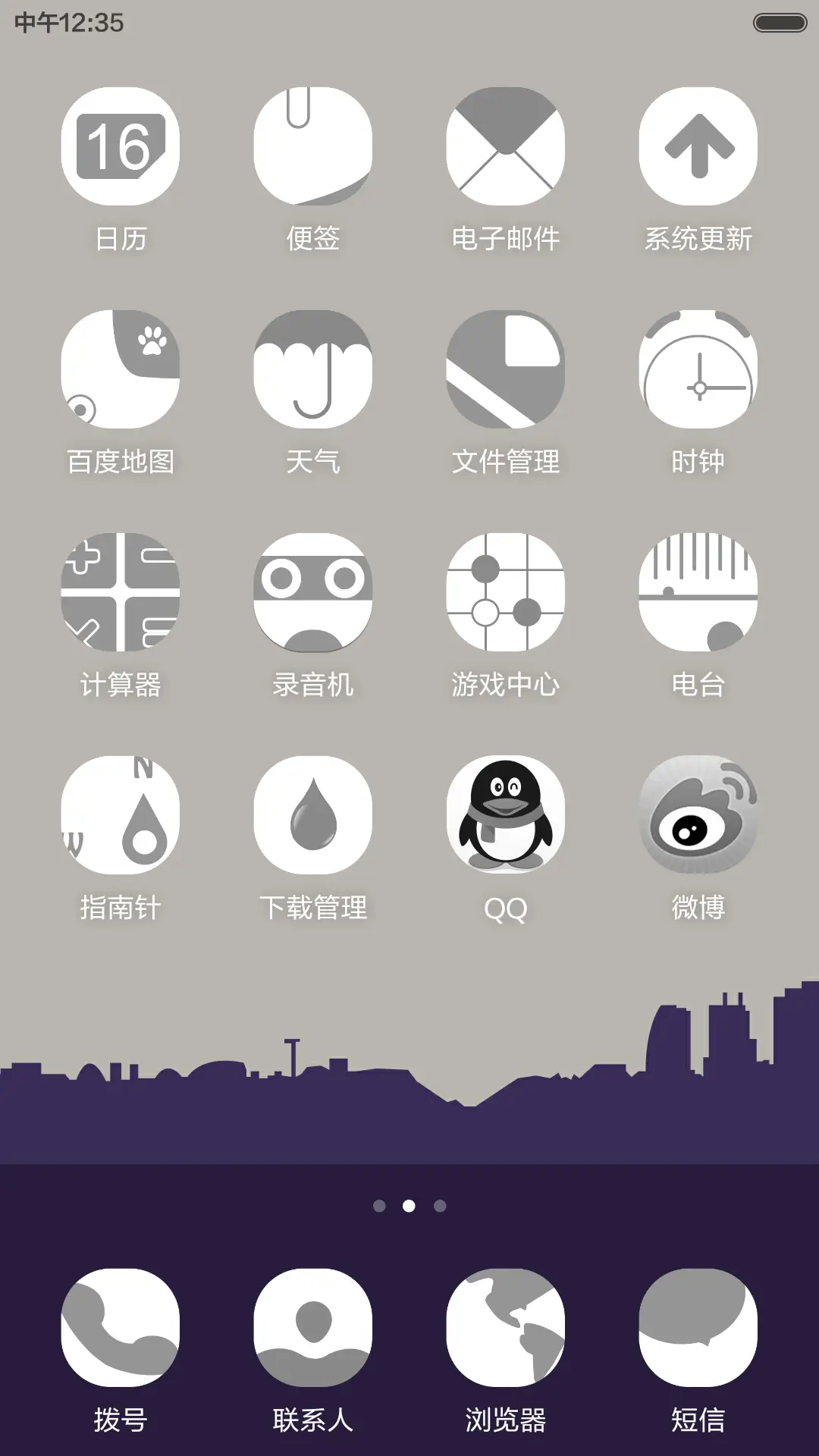The image size is (819, 1456).
Task: Open Download Manager (下载管理)
Action: pyautogui.click(x=313, y=814)
